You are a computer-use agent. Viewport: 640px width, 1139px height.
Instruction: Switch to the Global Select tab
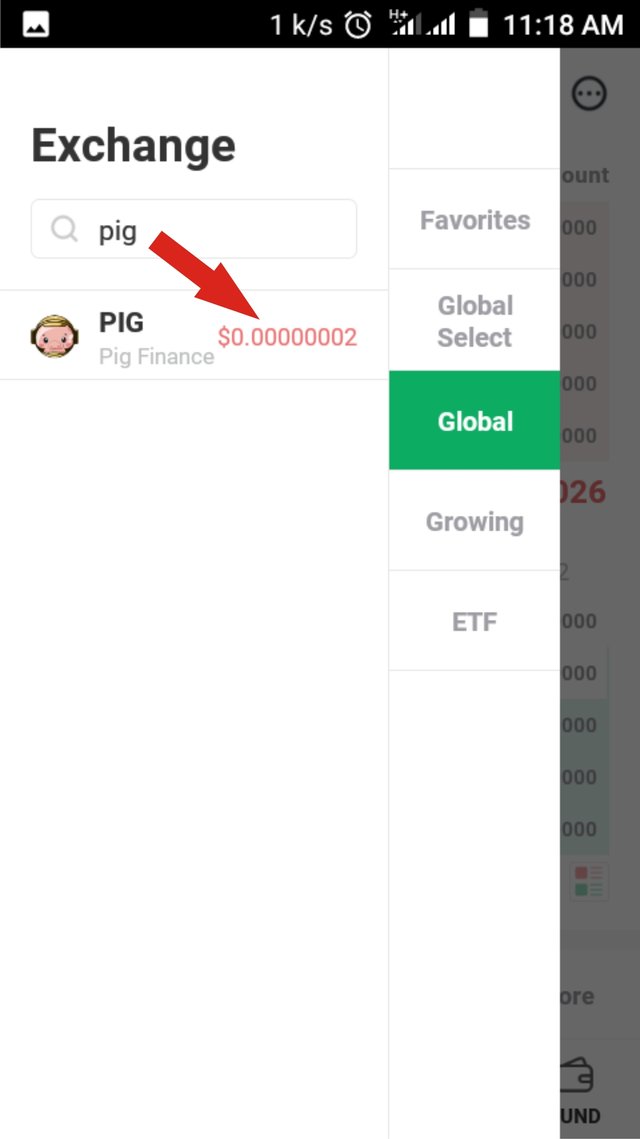tap(474, 321)
